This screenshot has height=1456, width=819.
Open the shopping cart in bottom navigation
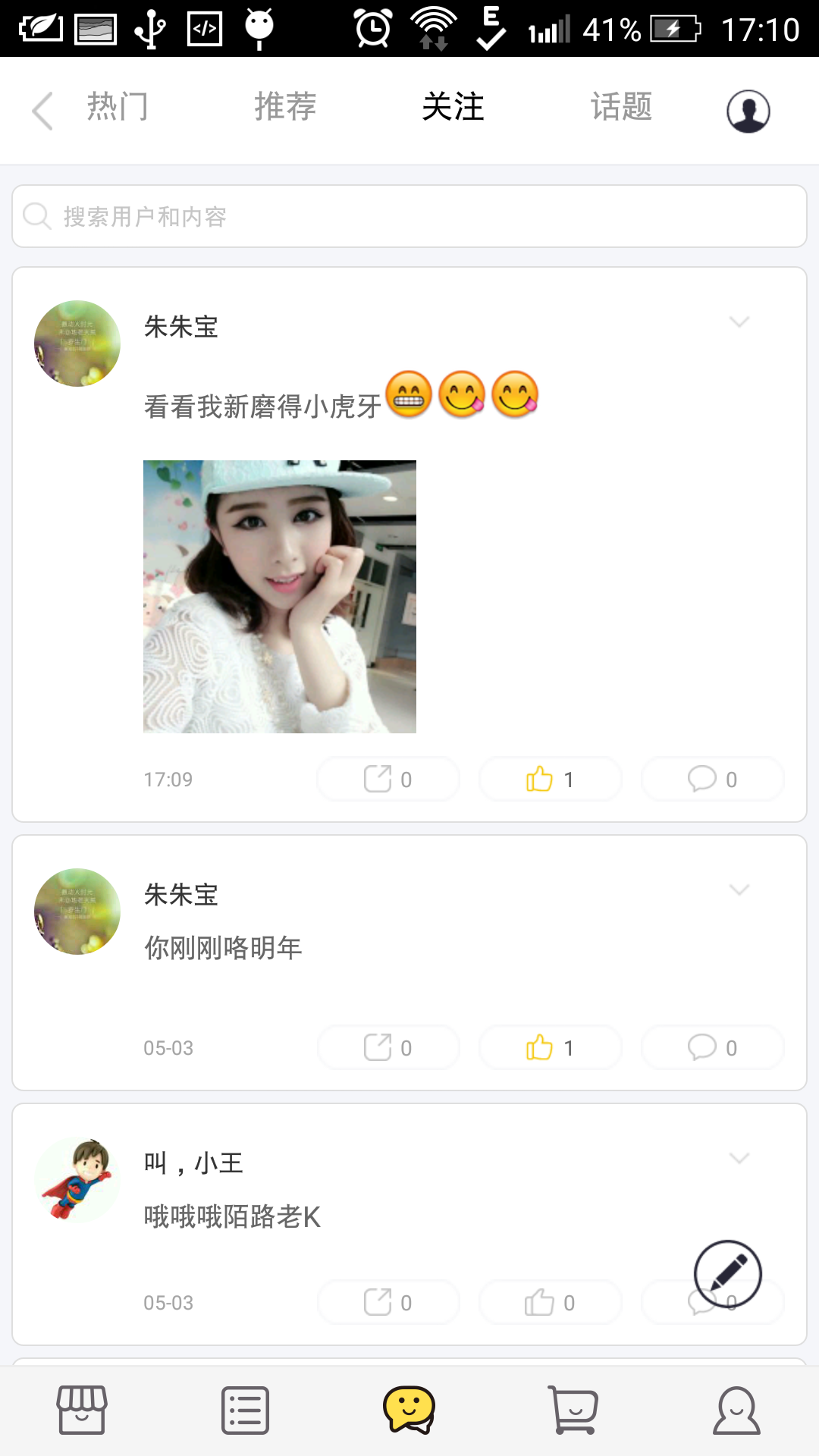point(573,1410)
